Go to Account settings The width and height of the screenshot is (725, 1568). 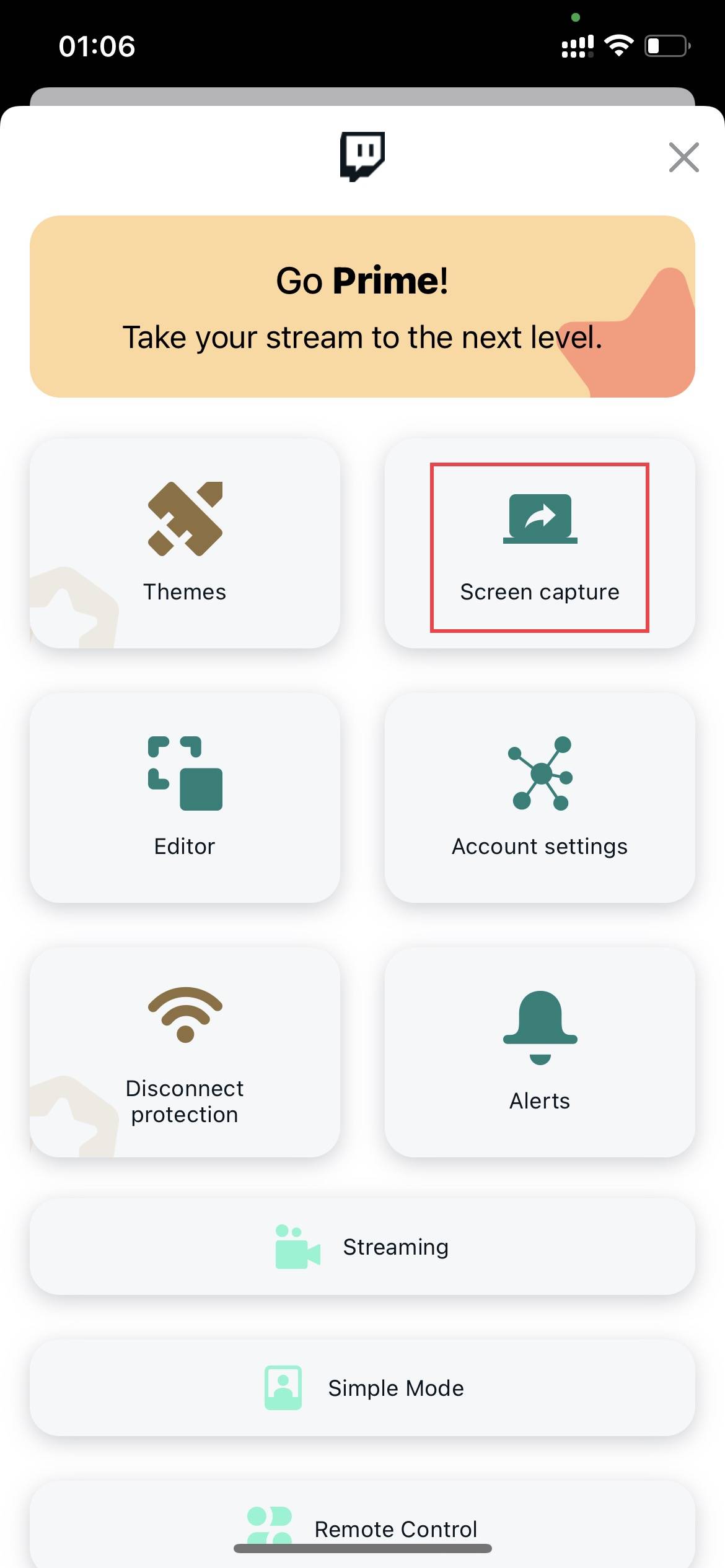coord(540,798)
